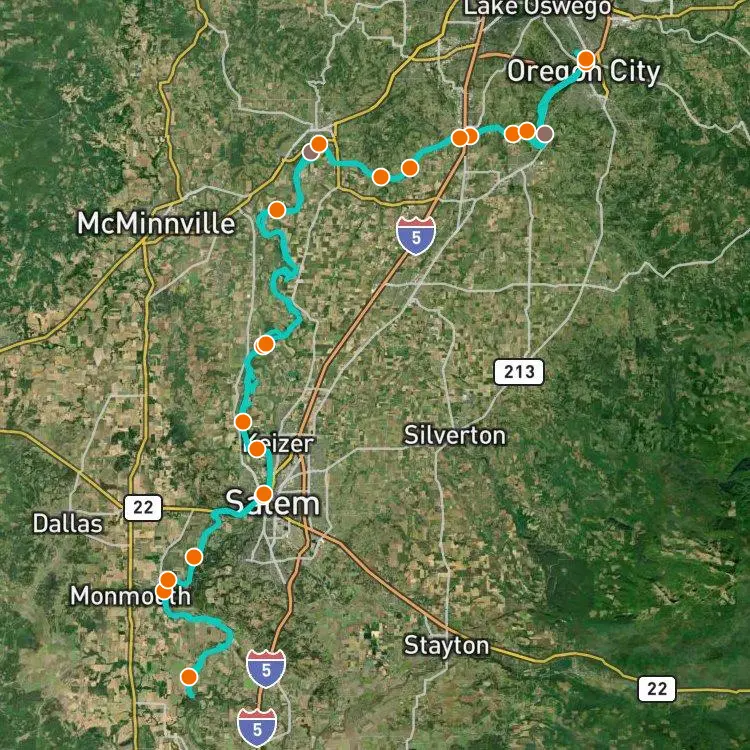Open the orange marker on Salem
The width and height of the screenshot is (750, 750).
coord(263,493)
